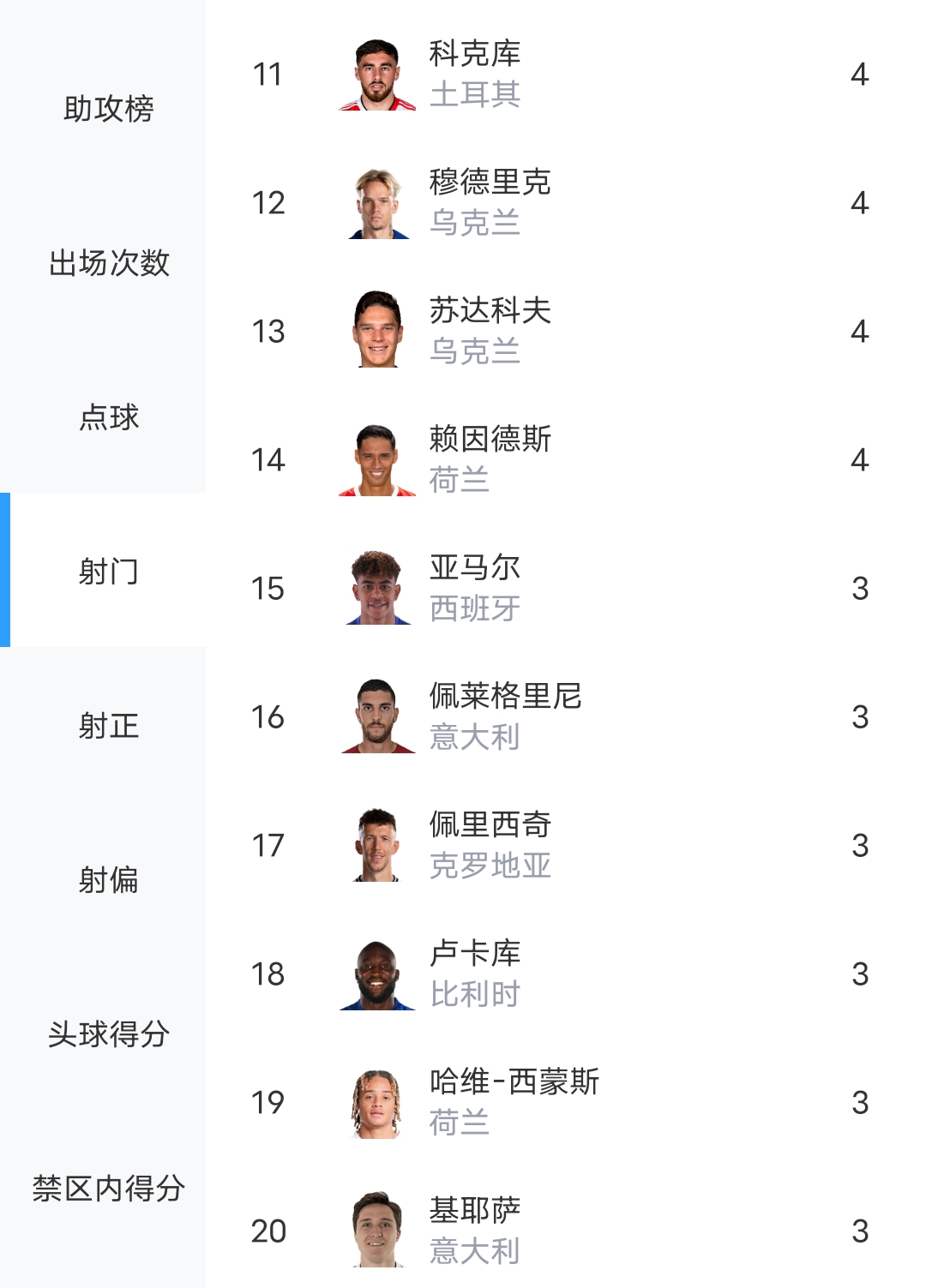View the profile of 穆德里克
Image resolution: width=926 pixels, height=1288 pixels.
tap(489, 203)
